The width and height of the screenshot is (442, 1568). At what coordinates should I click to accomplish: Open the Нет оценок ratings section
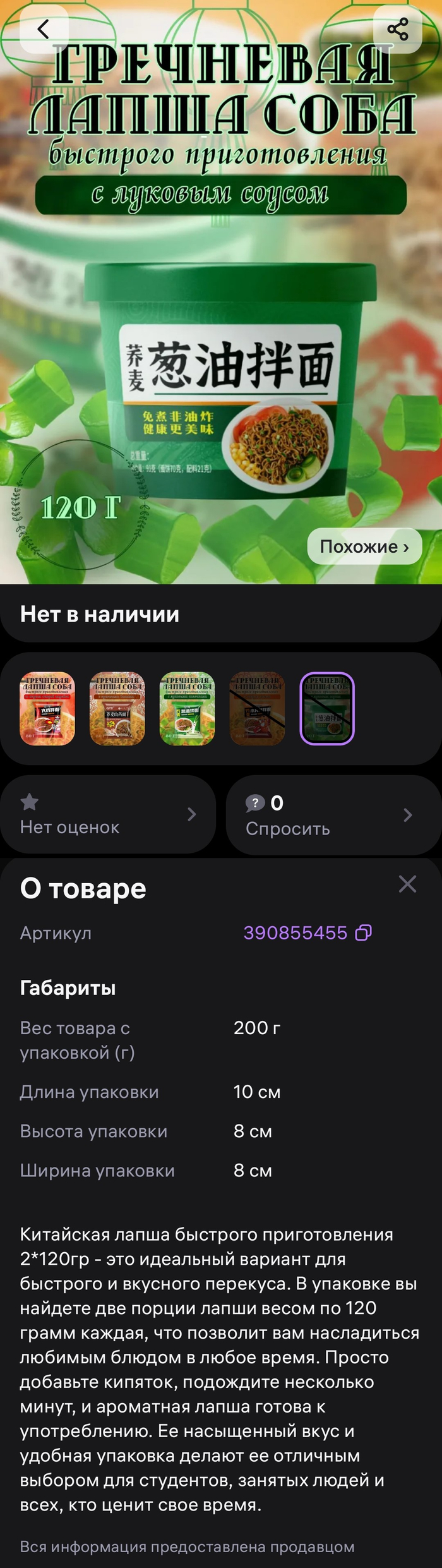[x=108, y=815]
